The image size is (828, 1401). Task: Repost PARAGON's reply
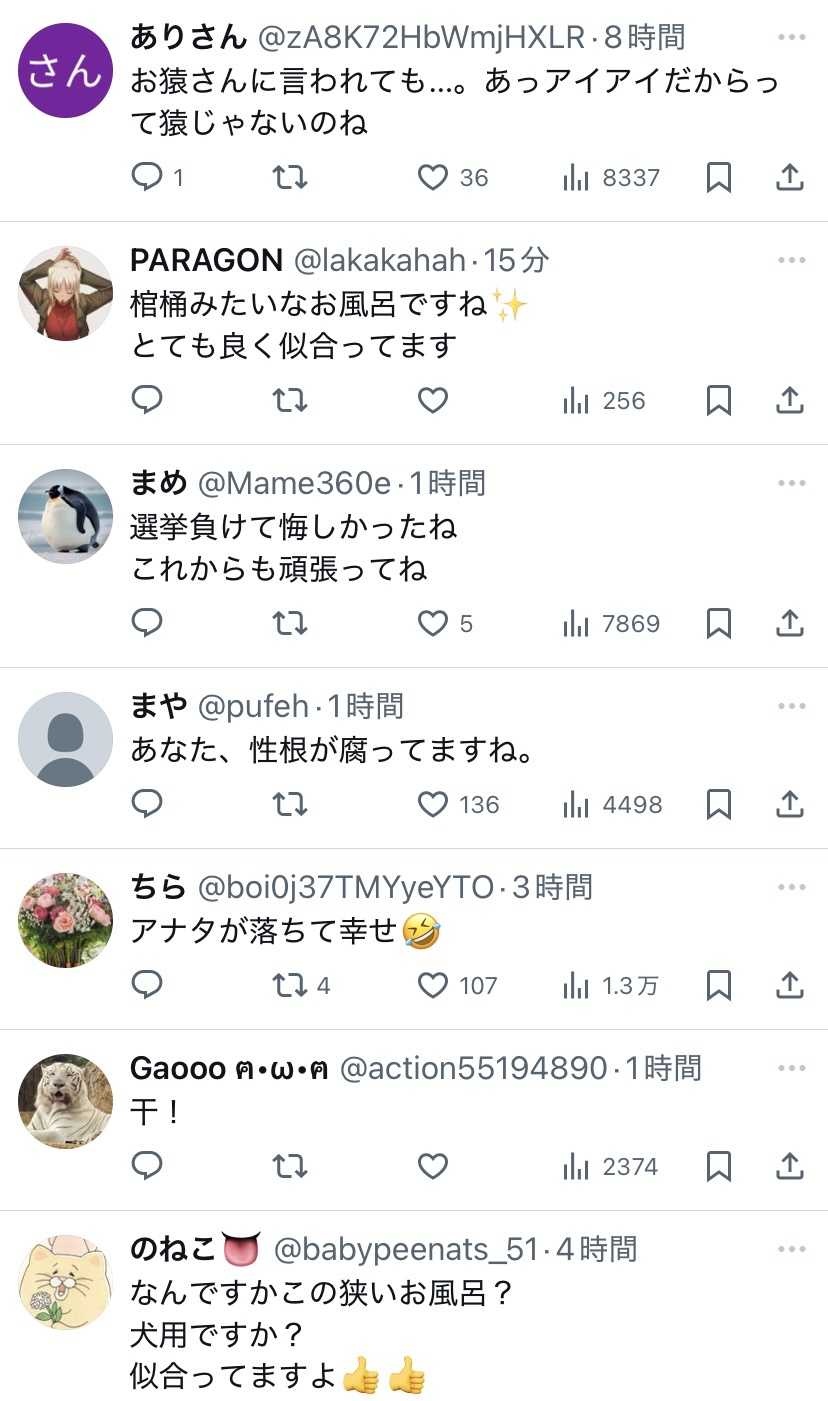tap(290, 401)
